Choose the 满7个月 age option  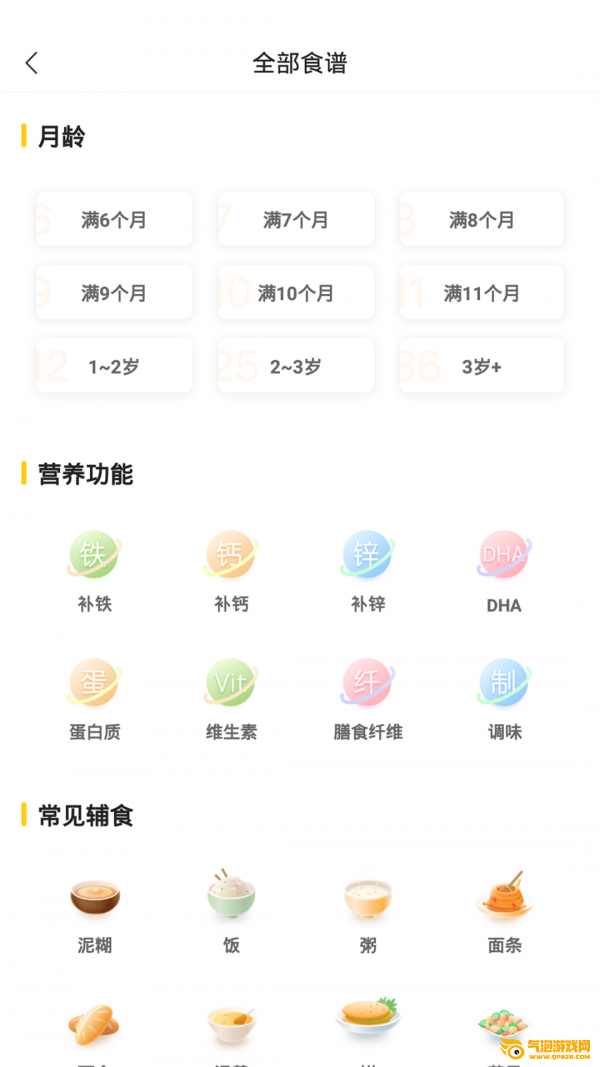(x=296, y=220)
